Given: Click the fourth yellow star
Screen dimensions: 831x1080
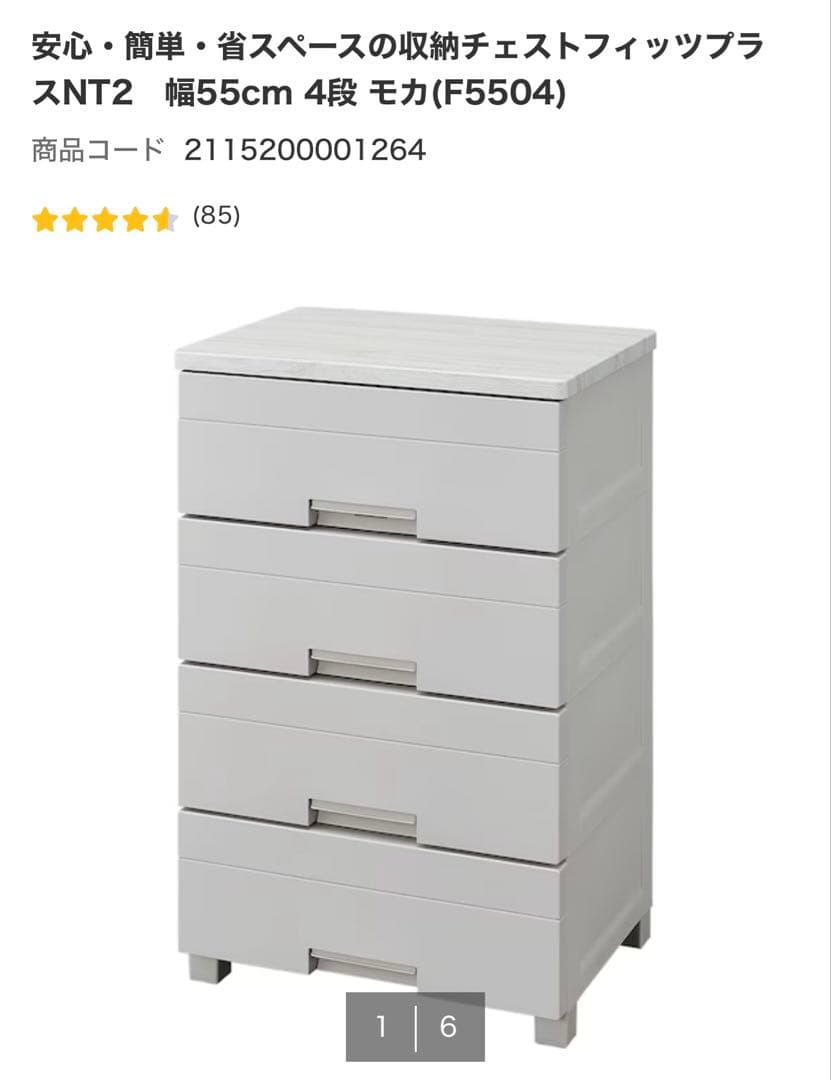Looking at the screenshot, I should pos(133,218).
